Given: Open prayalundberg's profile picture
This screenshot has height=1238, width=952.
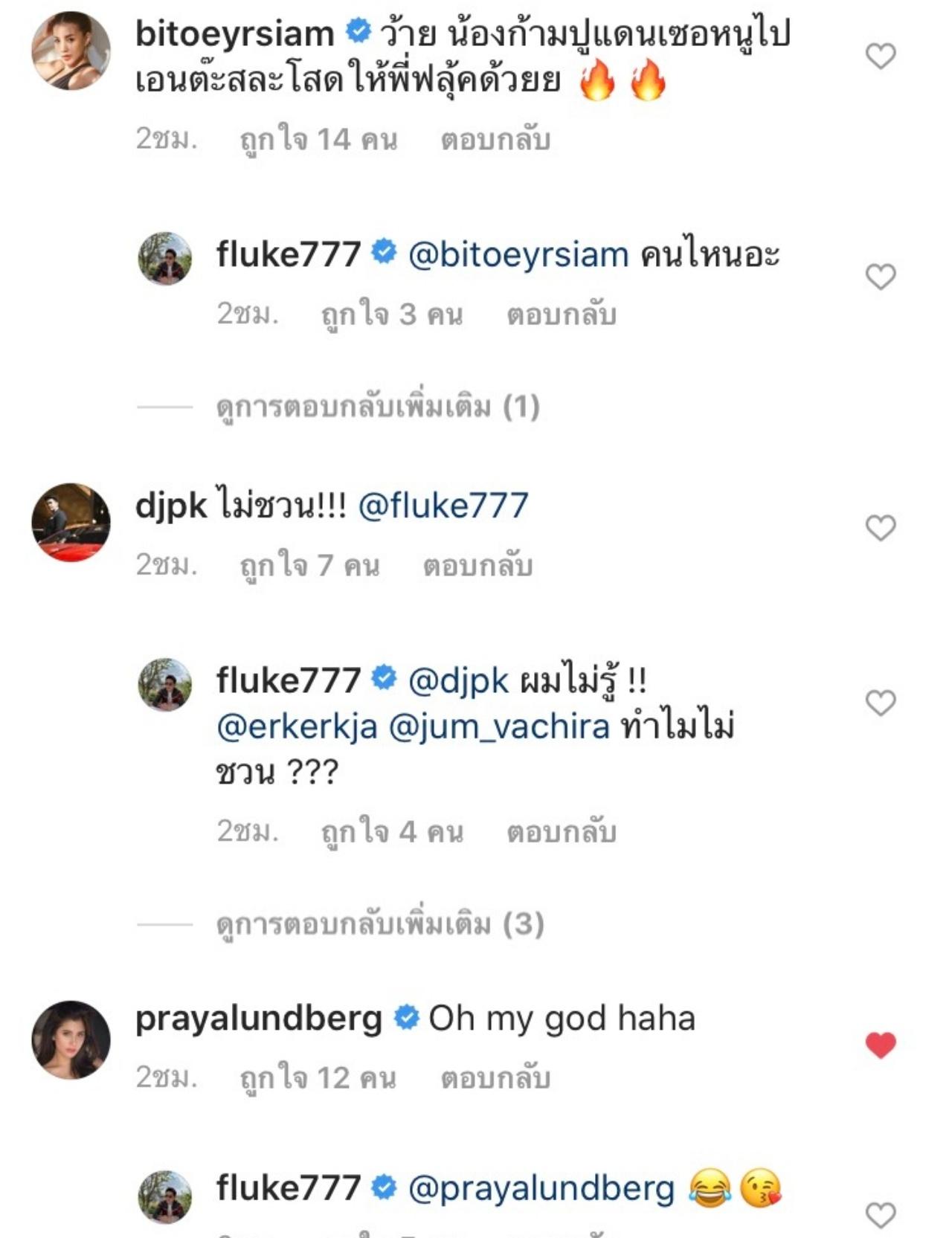Looking at the screenshot, I should (x=71, y=1039).
